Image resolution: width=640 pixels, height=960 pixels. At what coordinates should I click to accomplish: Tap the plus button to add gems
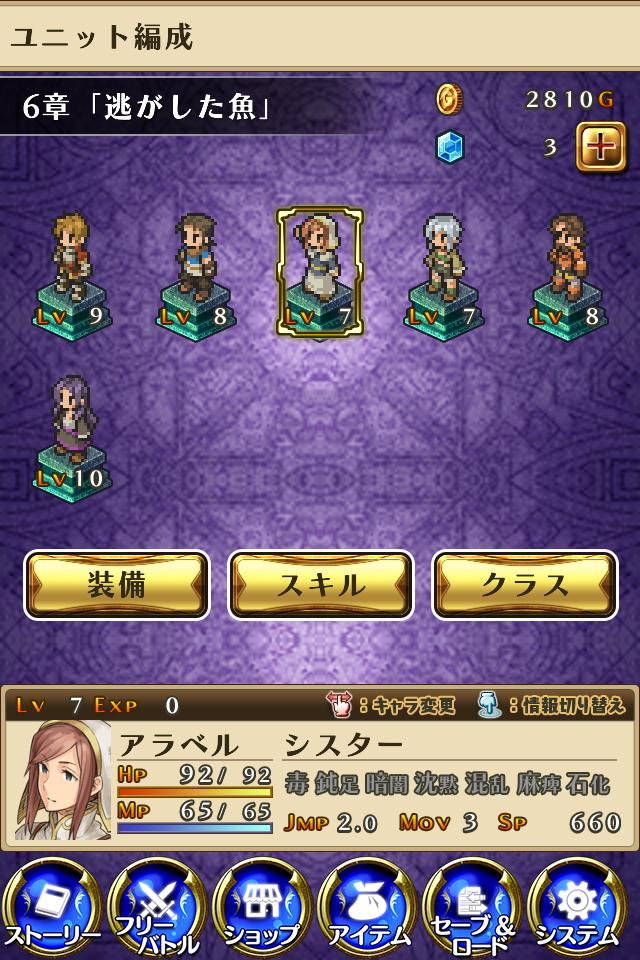pyautogui.click(x=600, y=148)
